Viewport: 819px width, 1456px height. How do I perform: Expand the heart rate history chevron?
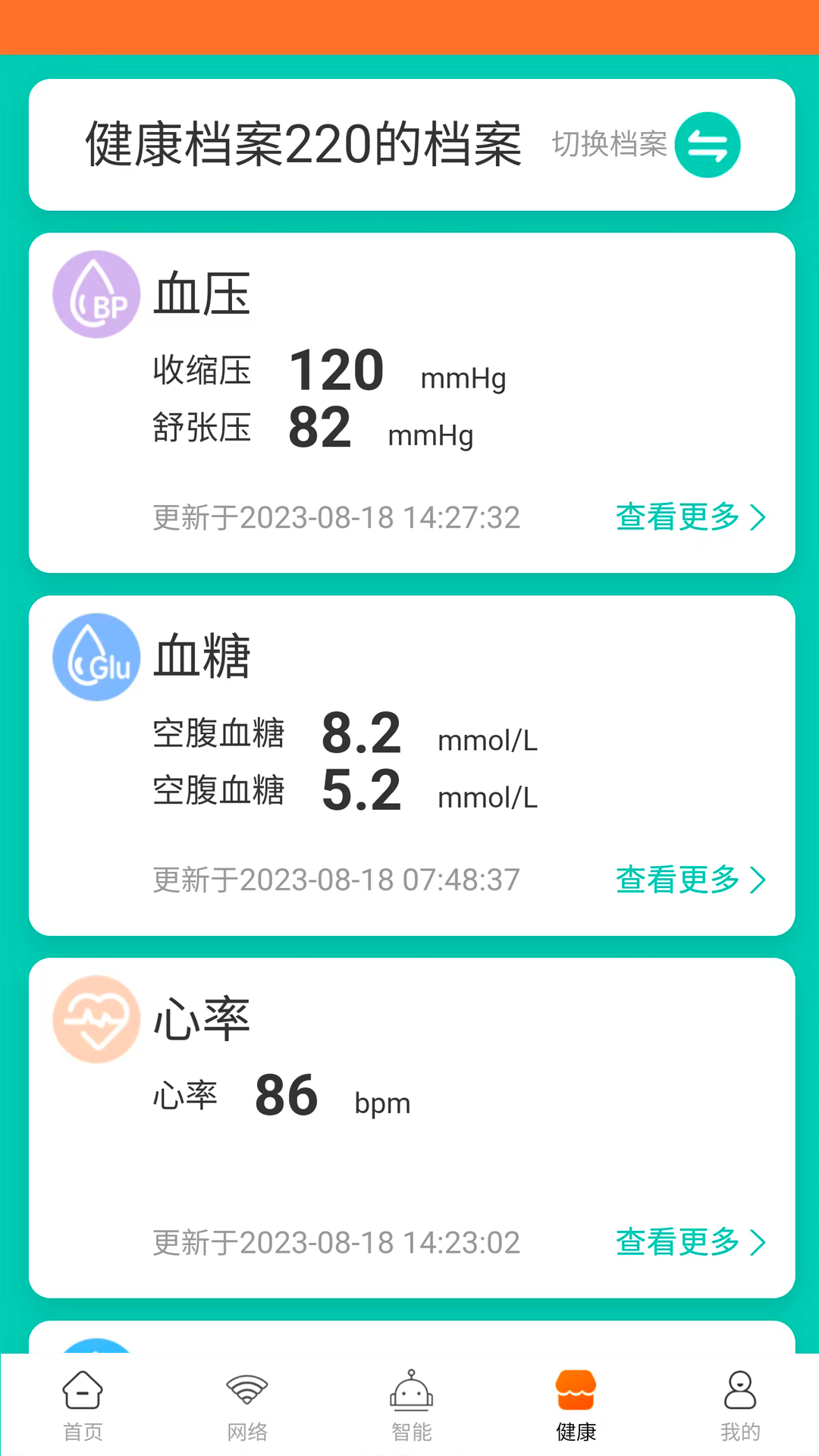(x=758, y=1242)
